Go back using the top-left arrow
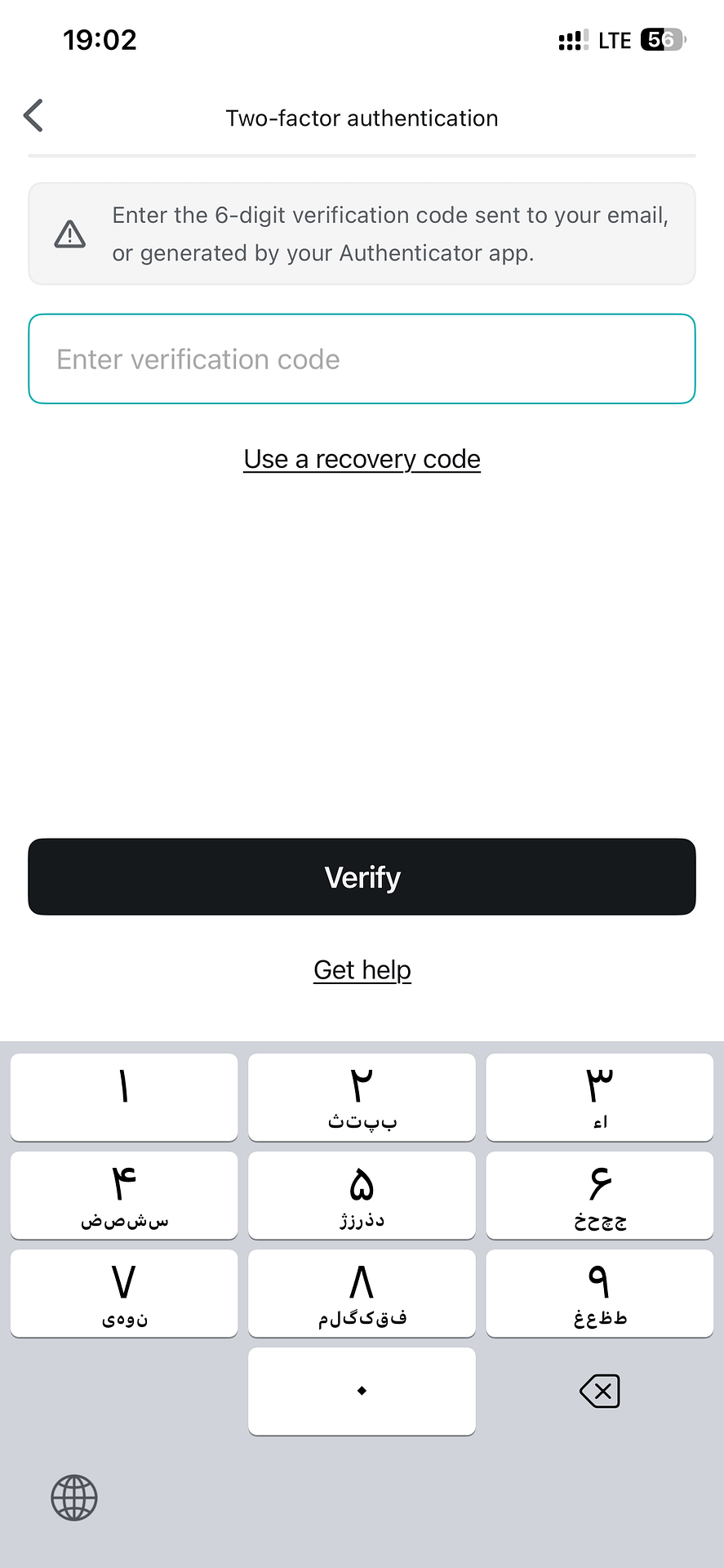Image resolution: width=724 pixels, height=1568 pixels. [x=33, y=116]
